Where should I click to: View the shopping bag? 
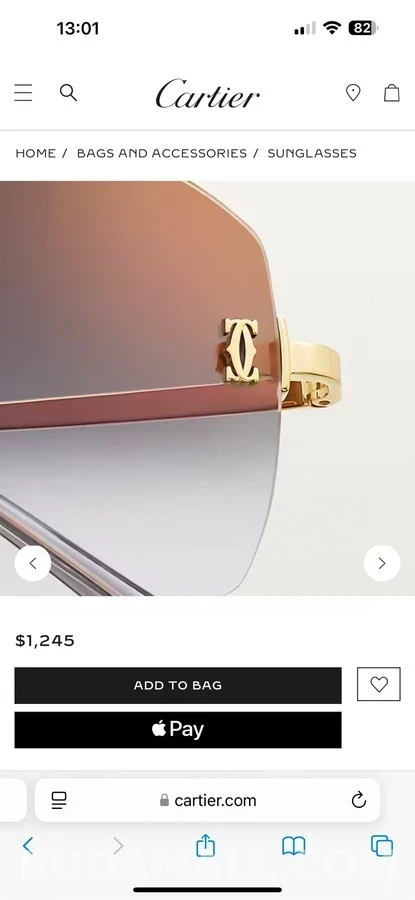coord(391,92)
